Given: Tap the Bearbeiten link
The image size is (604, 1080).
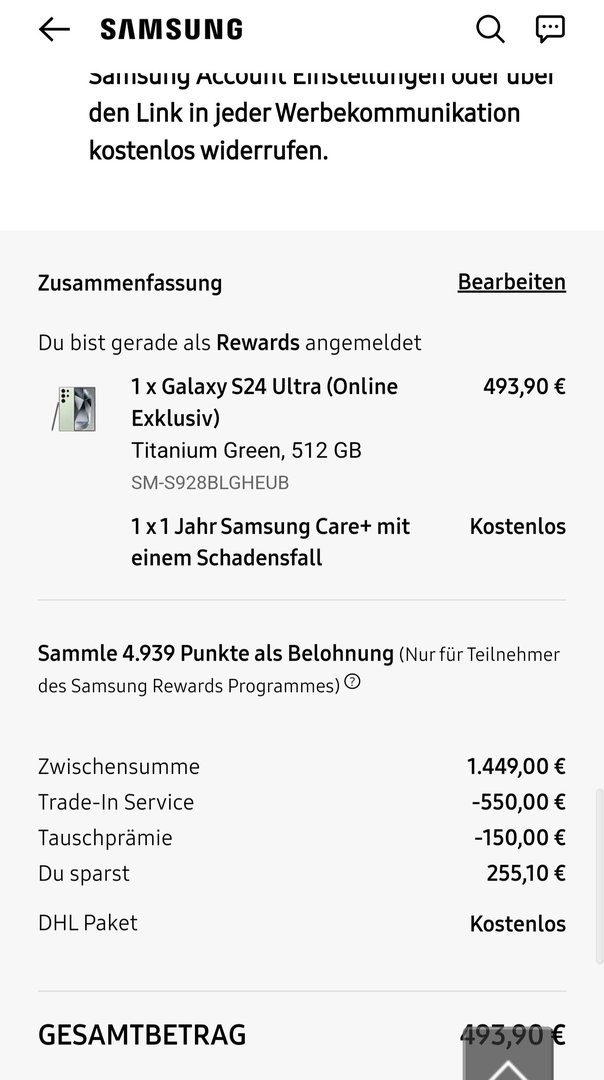Looking at the screenshot, I should point(511,282).
